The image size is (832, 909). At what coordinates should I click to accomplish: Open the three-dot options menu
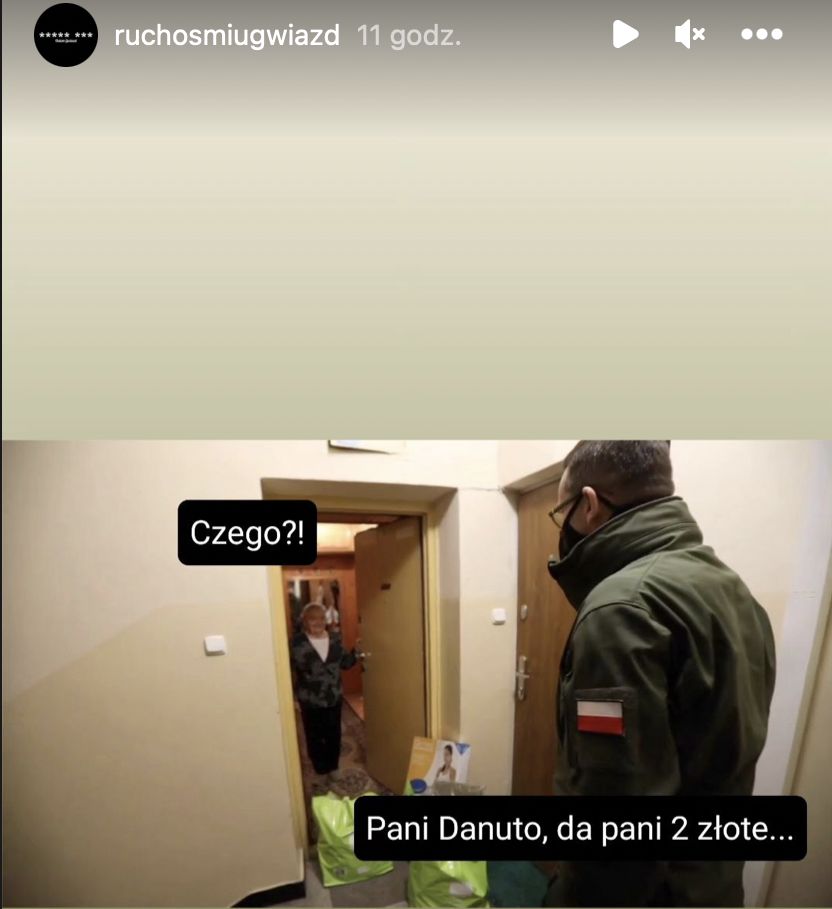pos(761,35)
